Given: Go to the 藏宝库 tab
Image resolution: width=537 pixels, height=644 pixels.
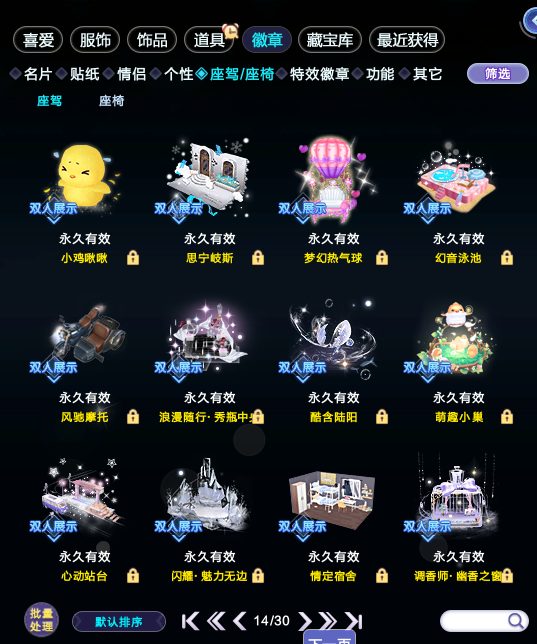Looking at the screenshot, I should (330, 40).
